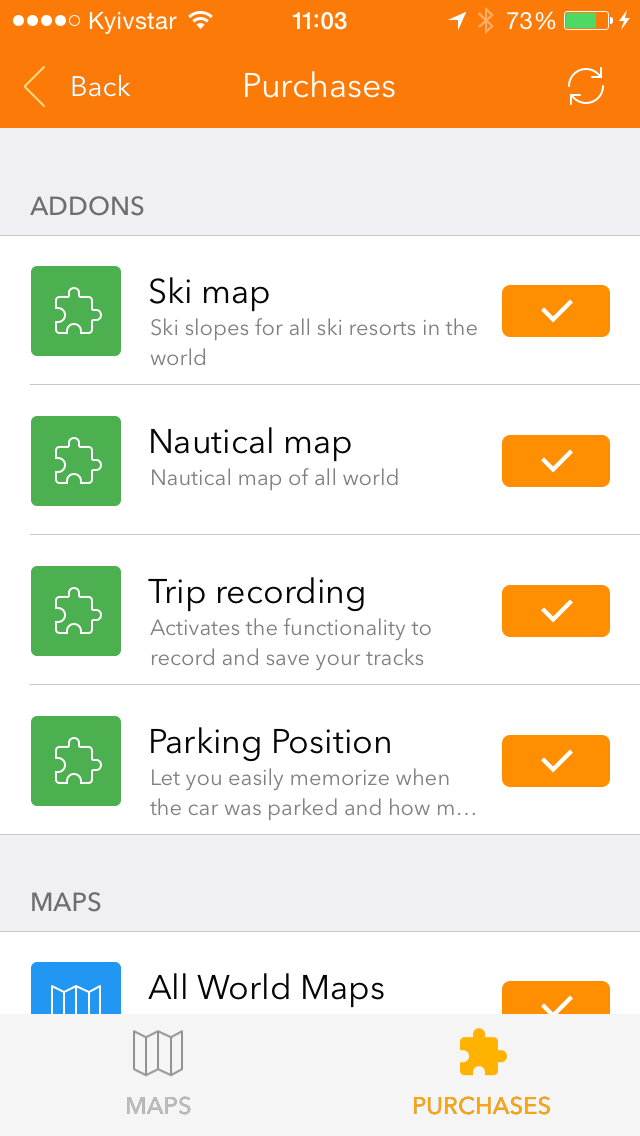Switch to the Maps tab

(158, 1076)
